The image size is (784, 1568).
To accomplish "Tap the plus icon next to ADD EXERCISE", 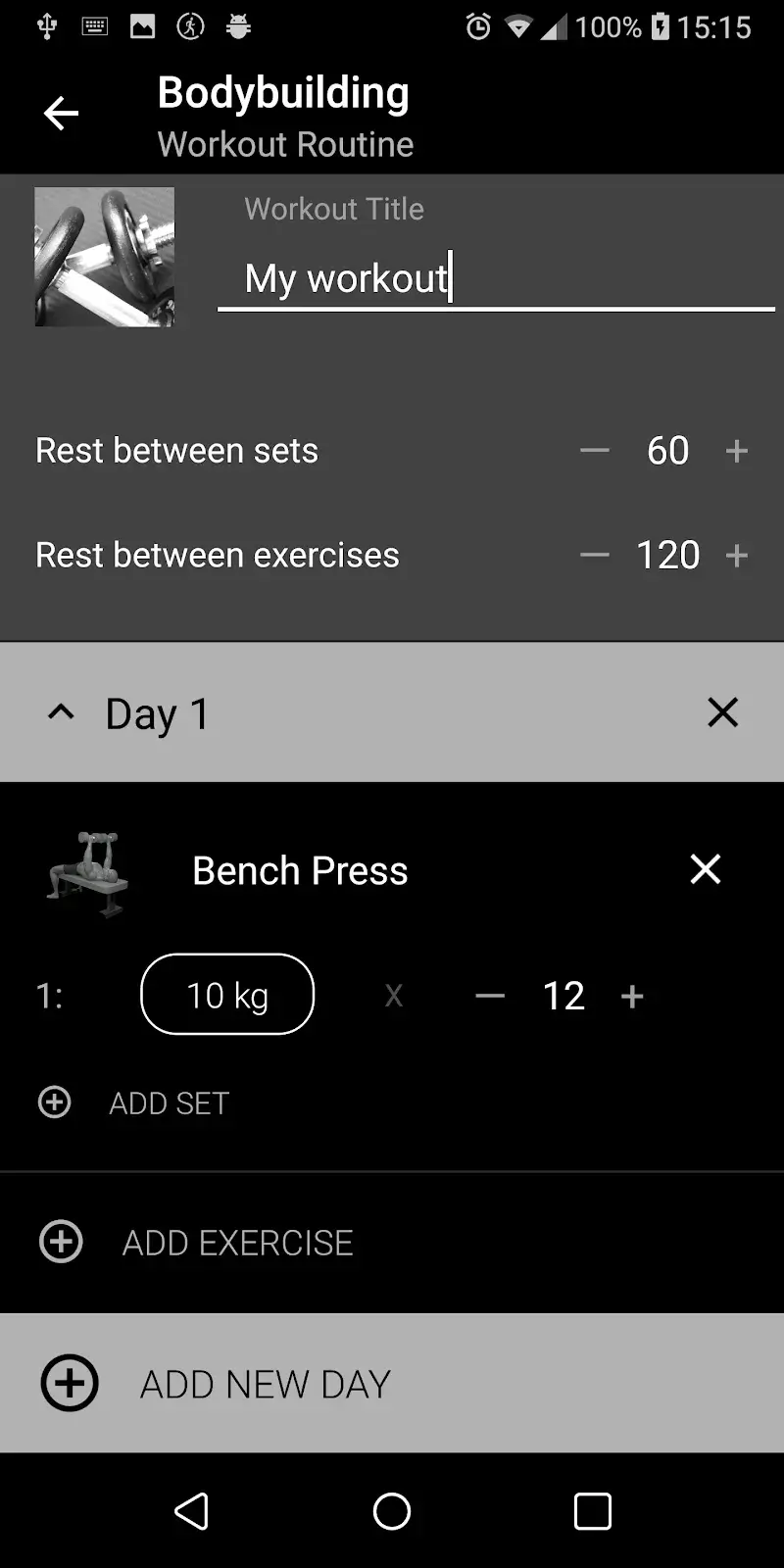I will click(x=60, y=1241).
